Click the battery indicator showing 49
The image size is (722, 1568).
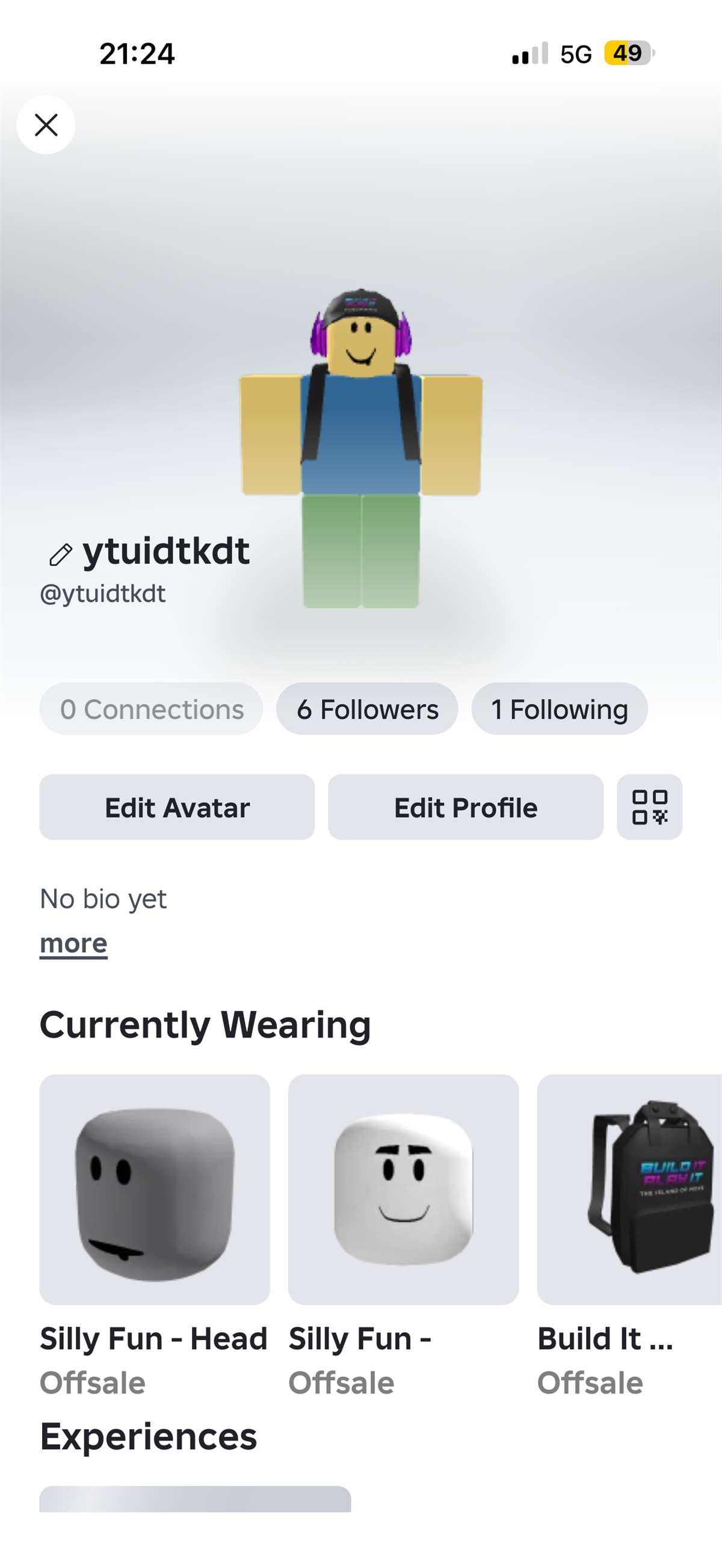(x=626, y=54)
